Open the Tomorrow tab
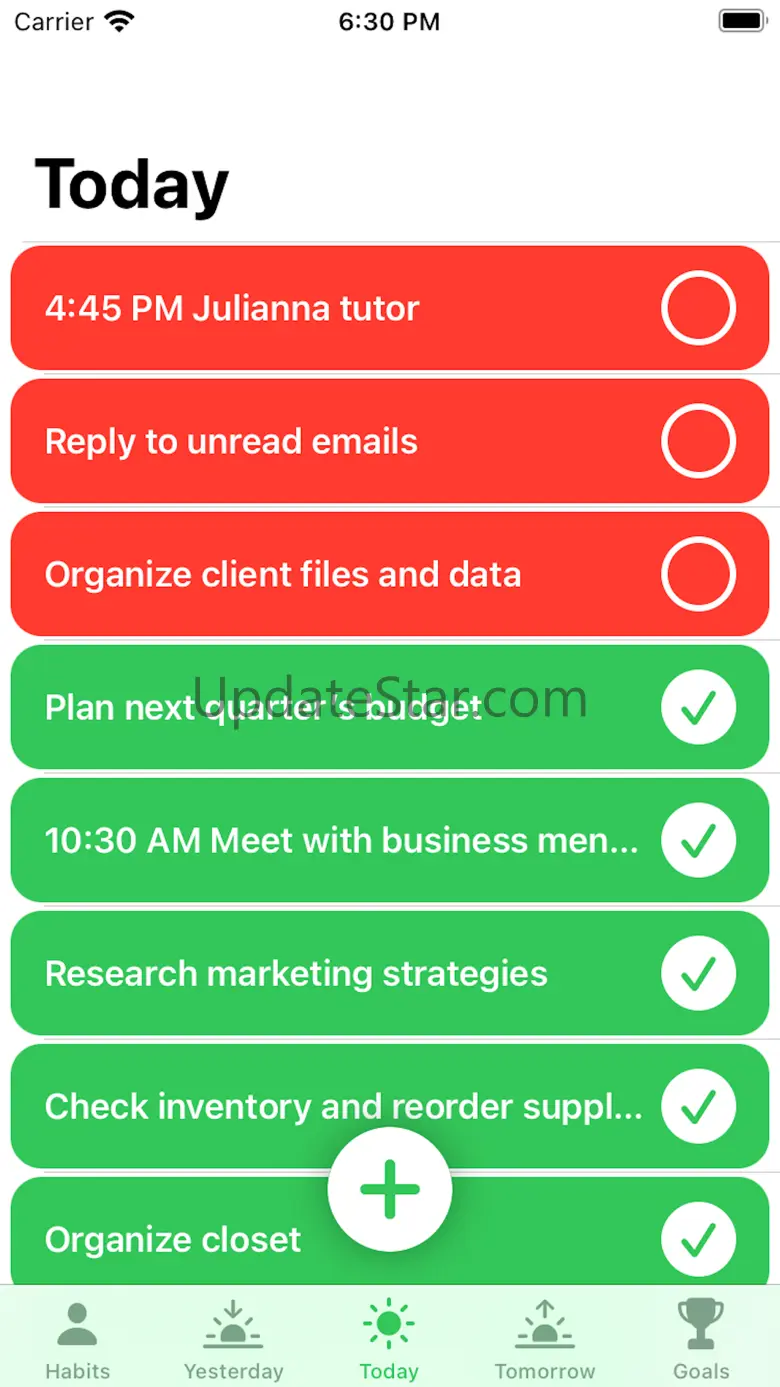The width and height of the screenshot is (780, 1387). [545, 1340]
